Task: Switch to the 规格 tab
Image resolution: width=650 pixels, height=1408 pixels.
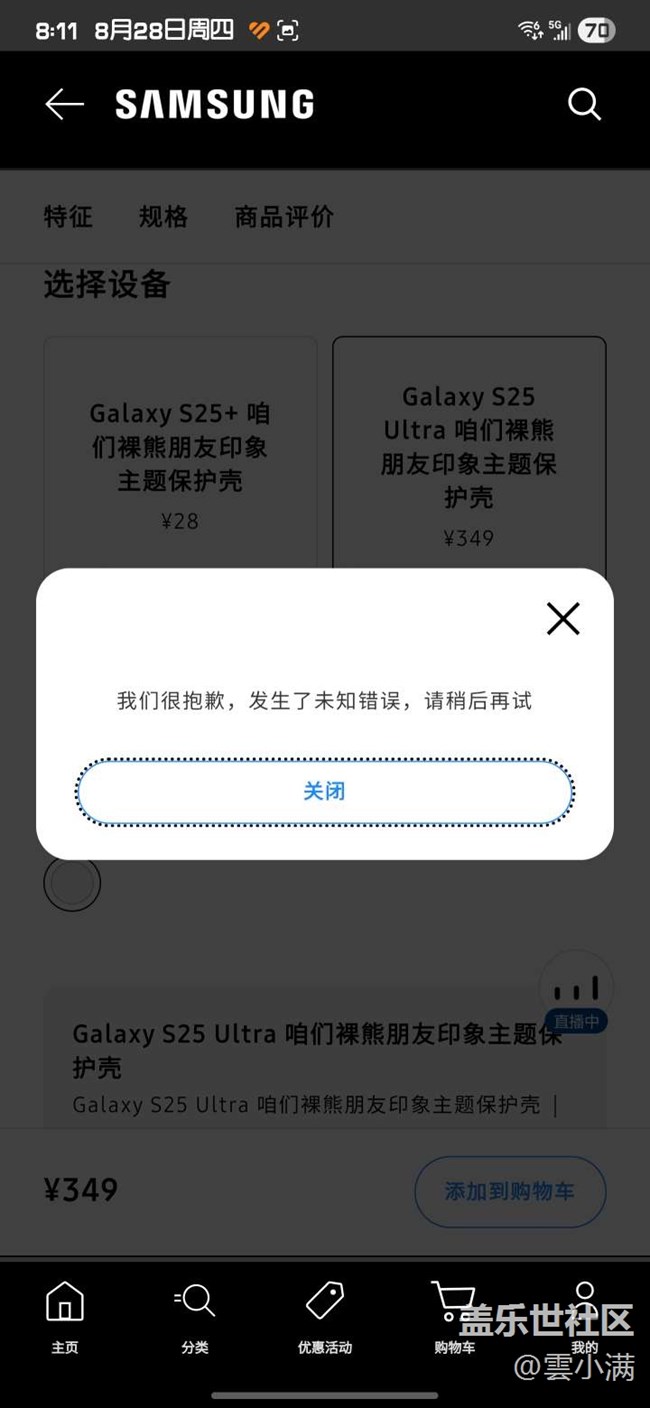Action: click(163, 216)
